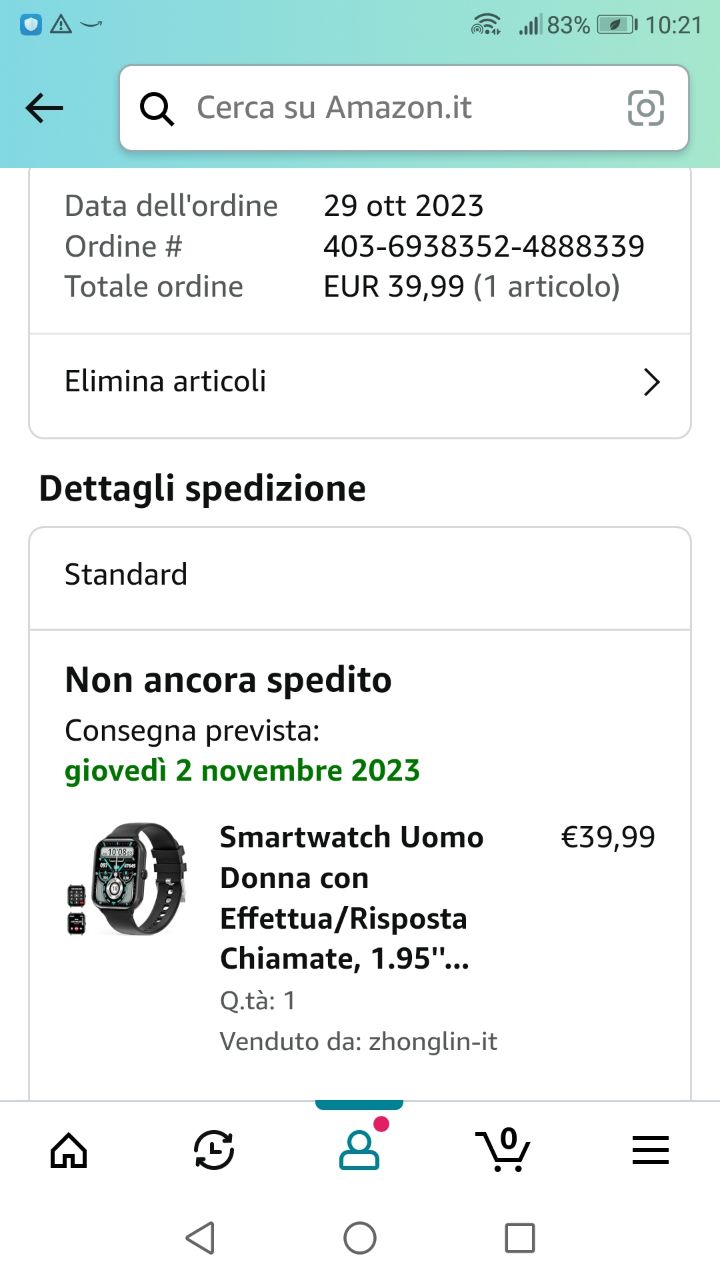Open the camera scan search icon

coord(645,108)
